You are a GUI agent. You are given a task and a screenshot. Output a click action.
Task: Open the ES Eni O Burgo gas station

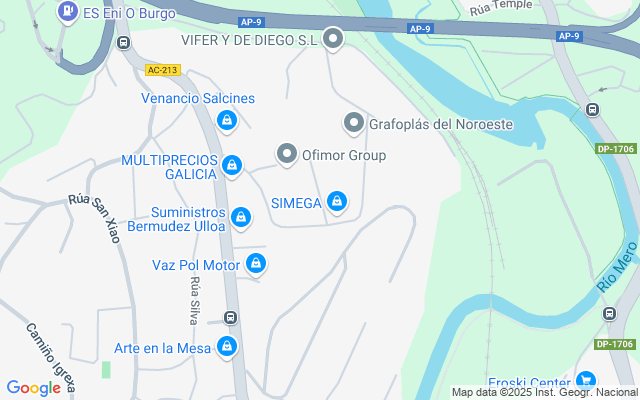(x=67, y=13)
